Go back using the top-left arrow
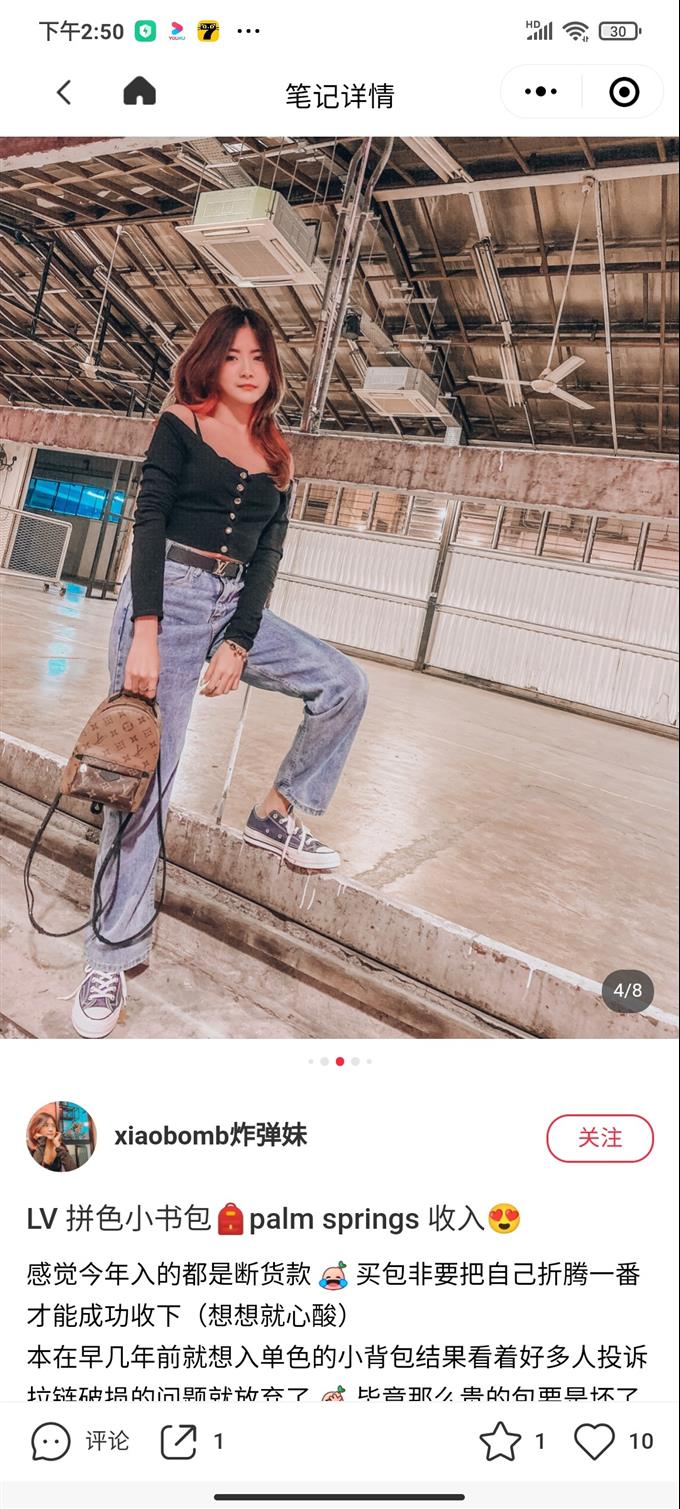 (x=64, y=93)
